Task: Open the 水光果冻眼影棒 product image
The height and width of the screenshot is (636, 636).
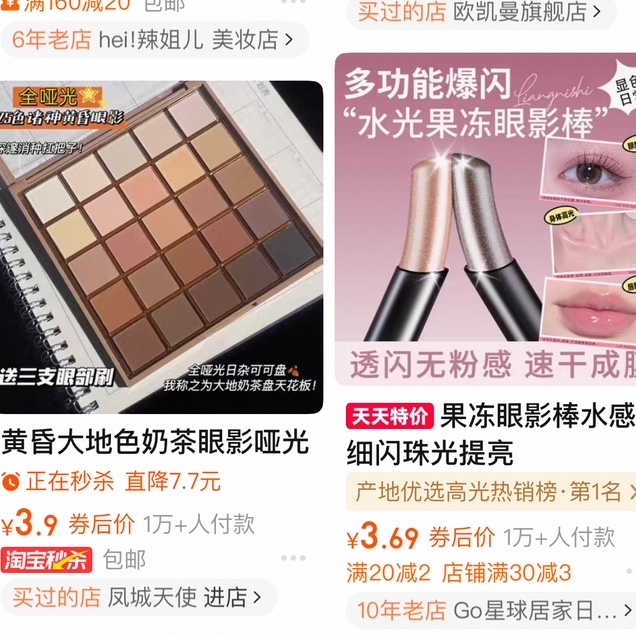Action: point(490,220)
